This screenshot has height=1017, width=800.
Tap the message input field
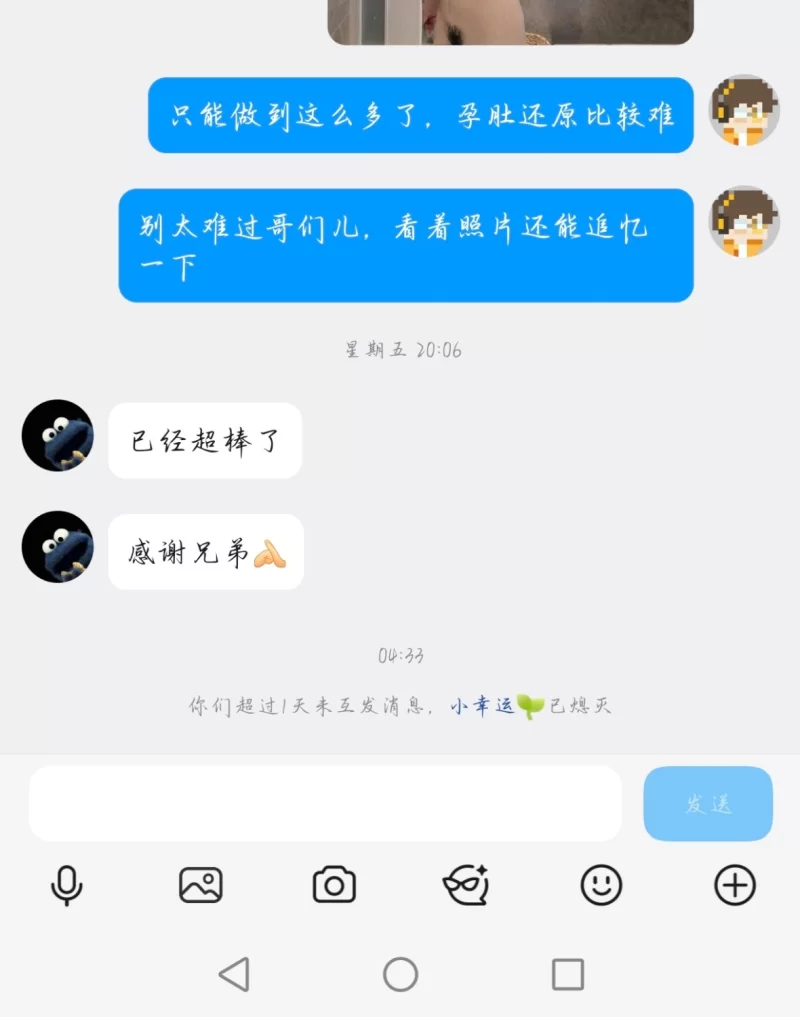coord(325,803)
